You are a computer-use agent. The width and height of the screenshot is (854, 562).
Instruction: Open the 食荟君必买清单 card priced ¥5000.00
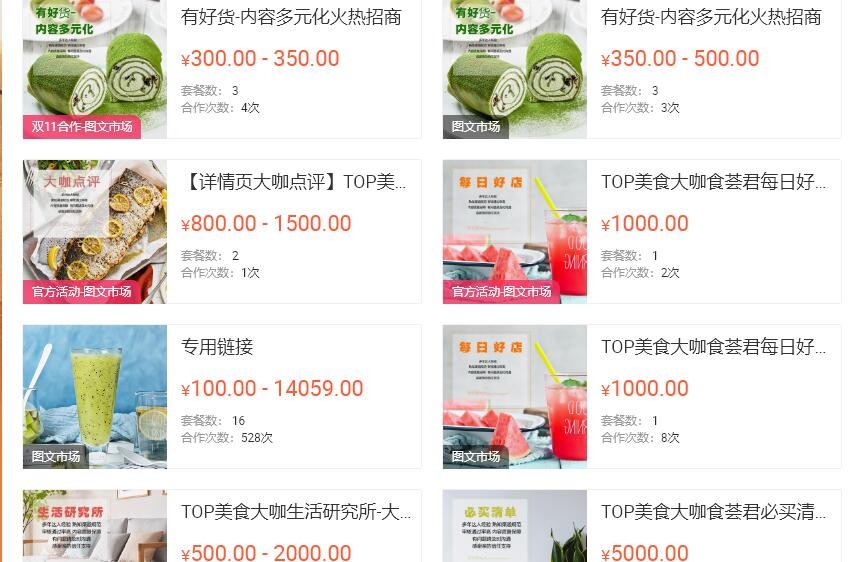713,512
